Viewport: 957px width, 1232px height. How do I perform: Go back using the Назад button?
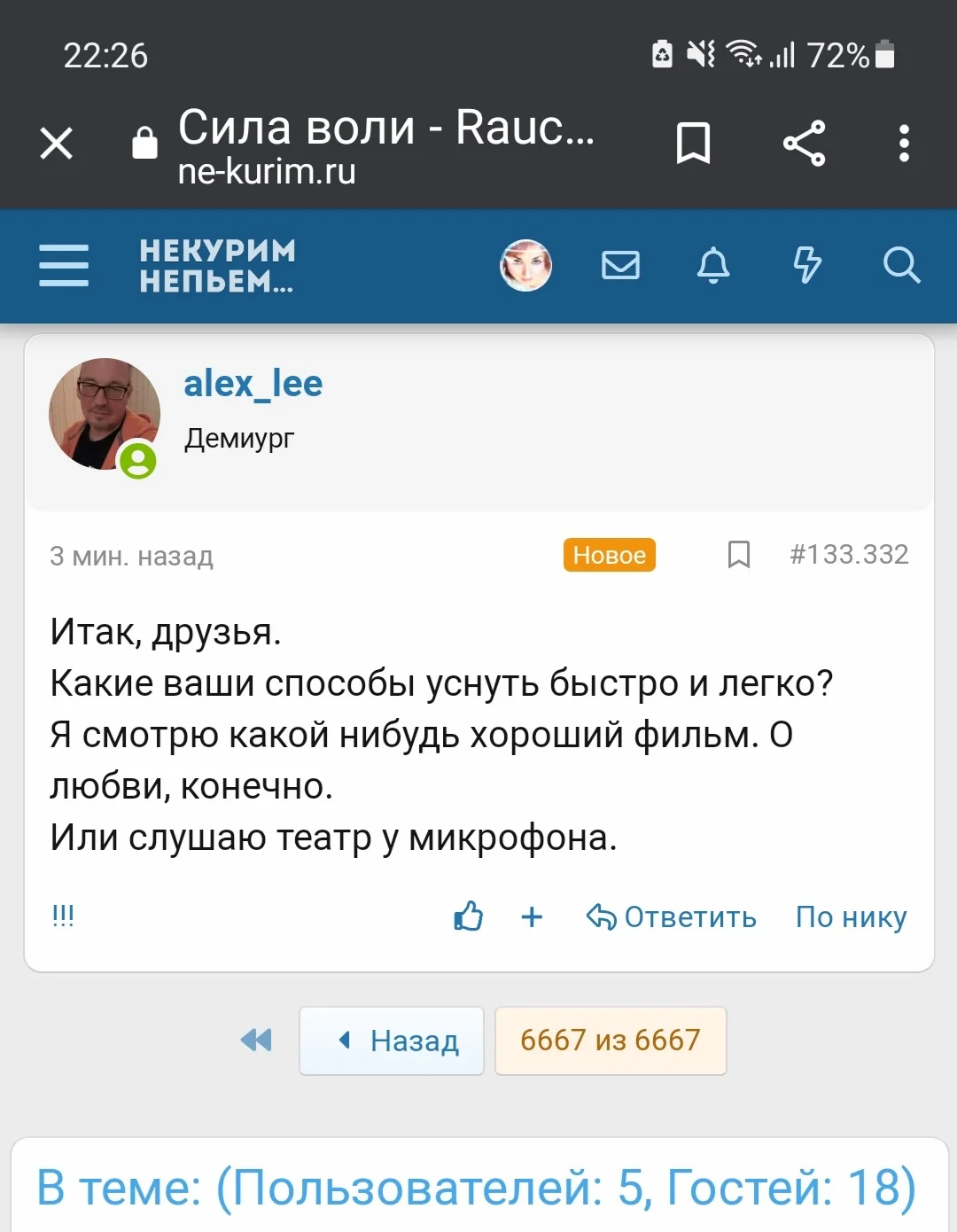(x=391, y=1041)
